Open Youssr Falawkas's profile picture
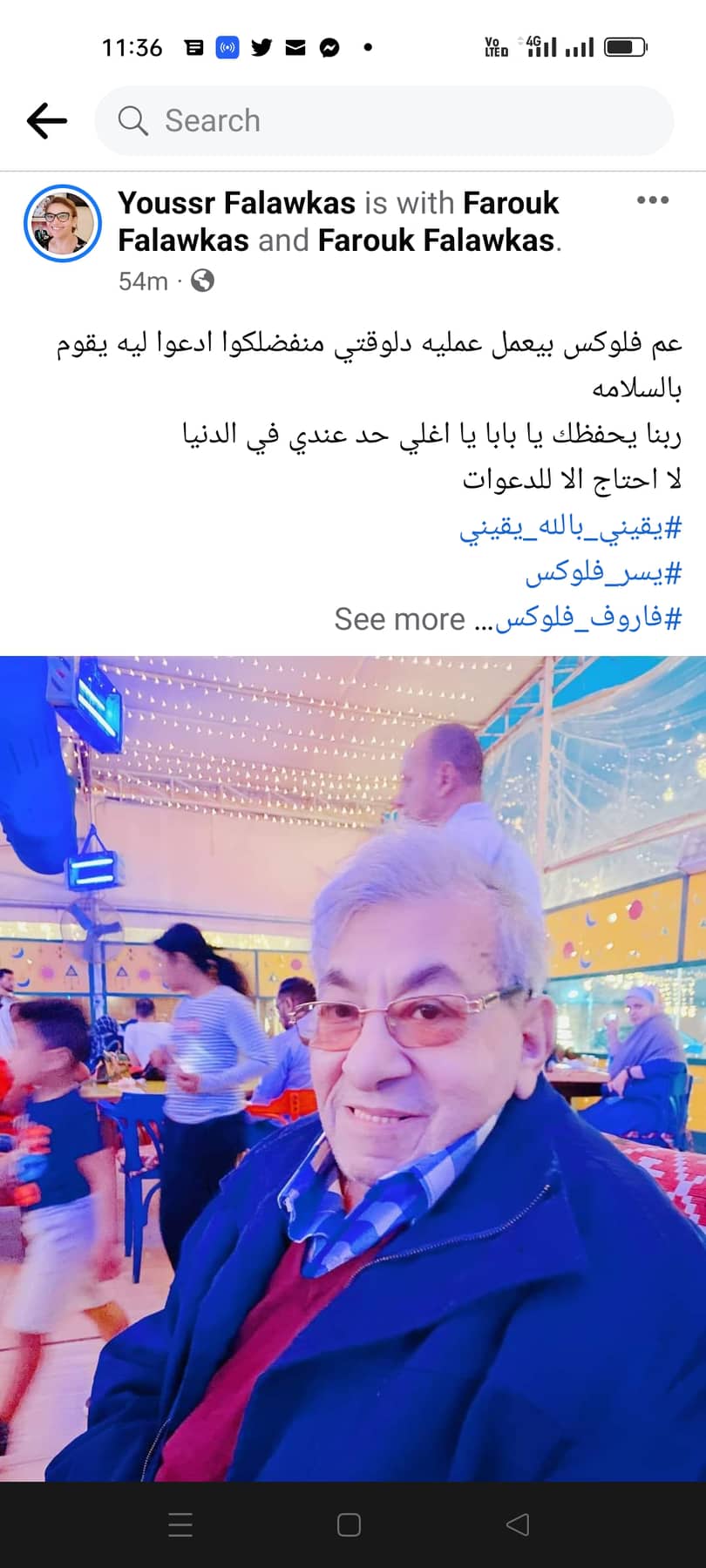The width and height of the screenshot is (706, 1568). click(x=62, y=223)
